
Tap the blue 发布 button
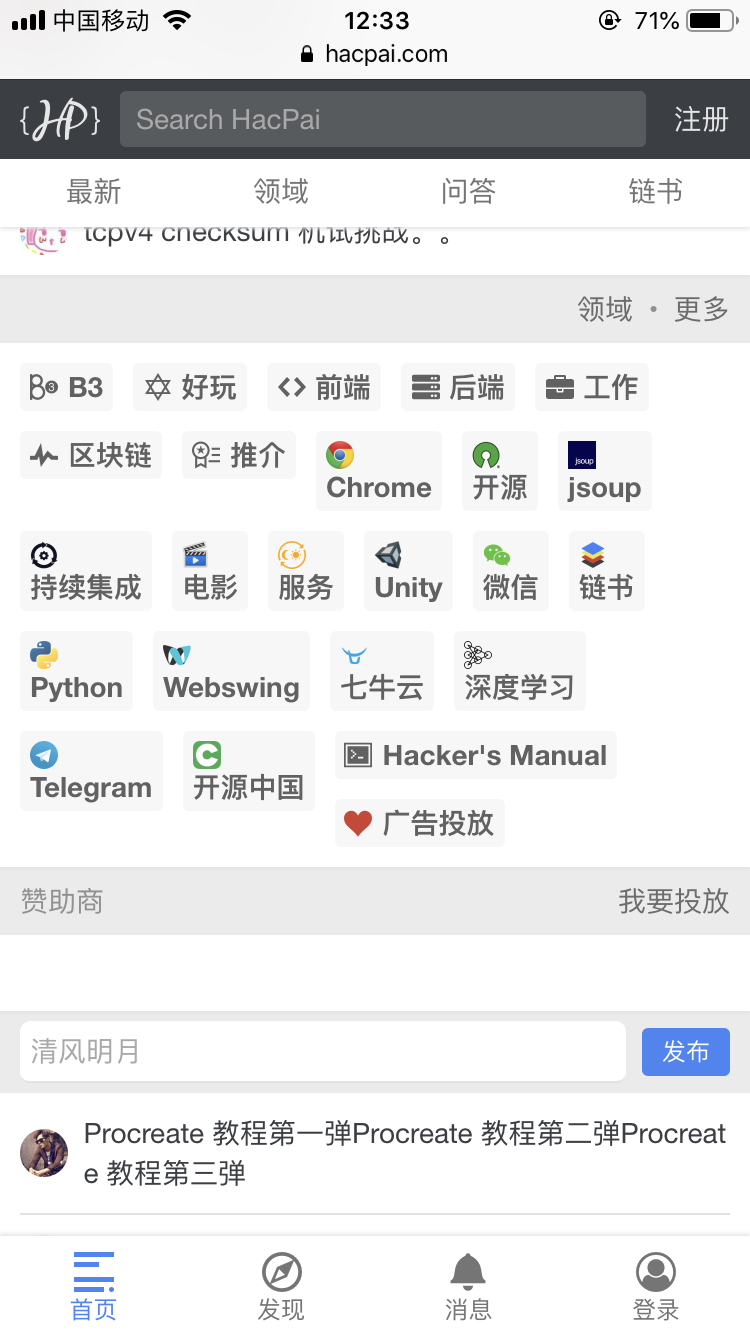pyautogui.click(x=685, y=1051)
